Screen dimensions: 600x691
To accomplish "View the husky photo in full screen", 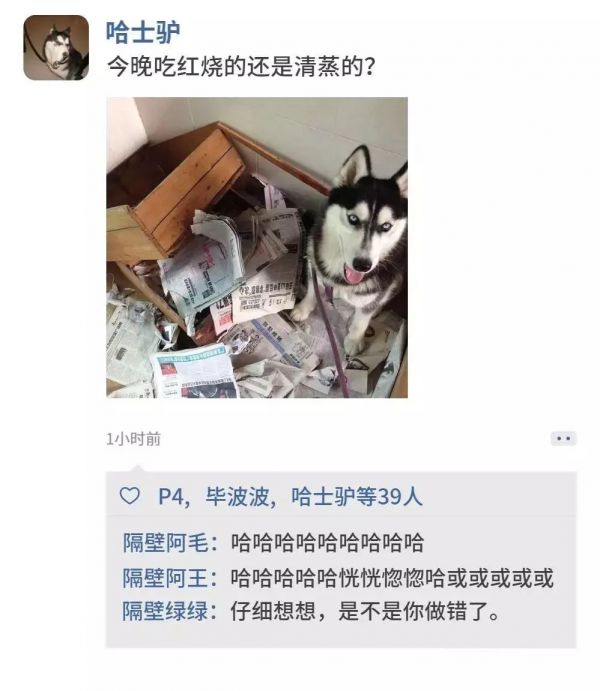I will click(257, 247).
